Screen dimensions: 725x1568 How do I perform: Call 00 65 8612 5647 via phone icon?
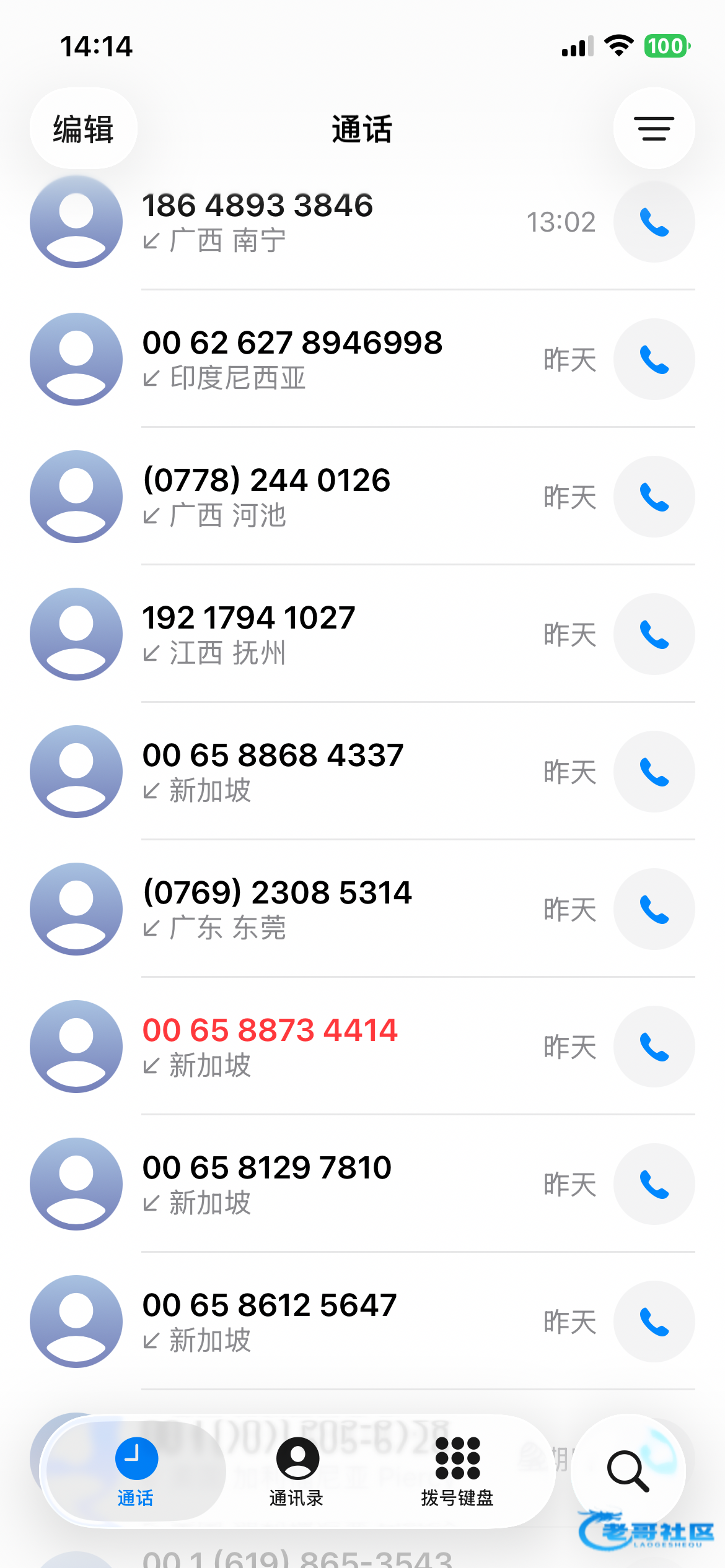pyautogui.click(x=654, y=1322)
